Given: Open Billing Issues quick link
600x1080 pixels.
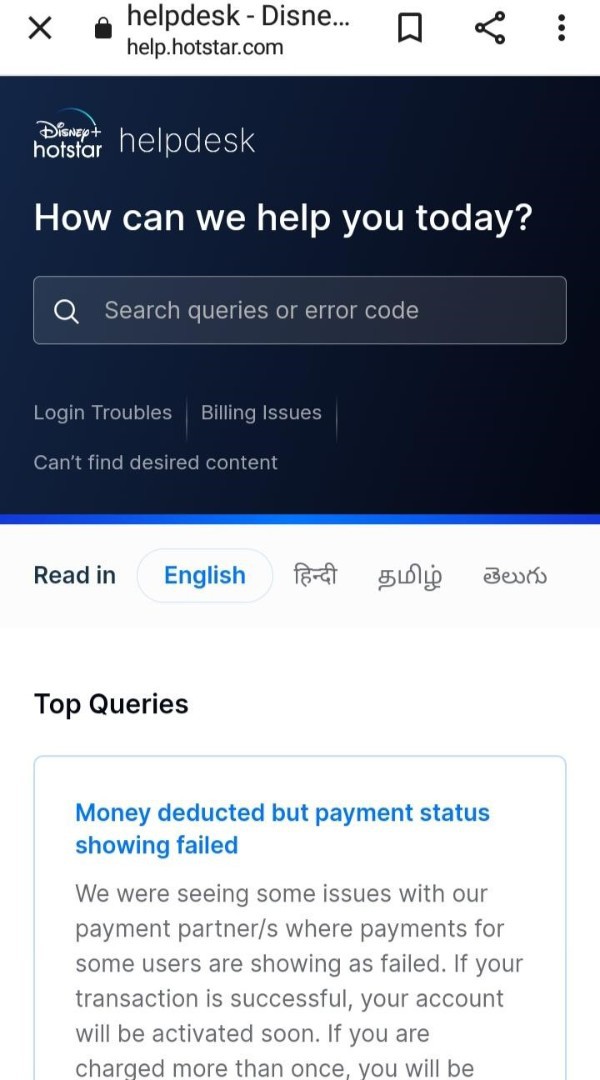Looking at the screenshot, I should (x=261, y=413).
